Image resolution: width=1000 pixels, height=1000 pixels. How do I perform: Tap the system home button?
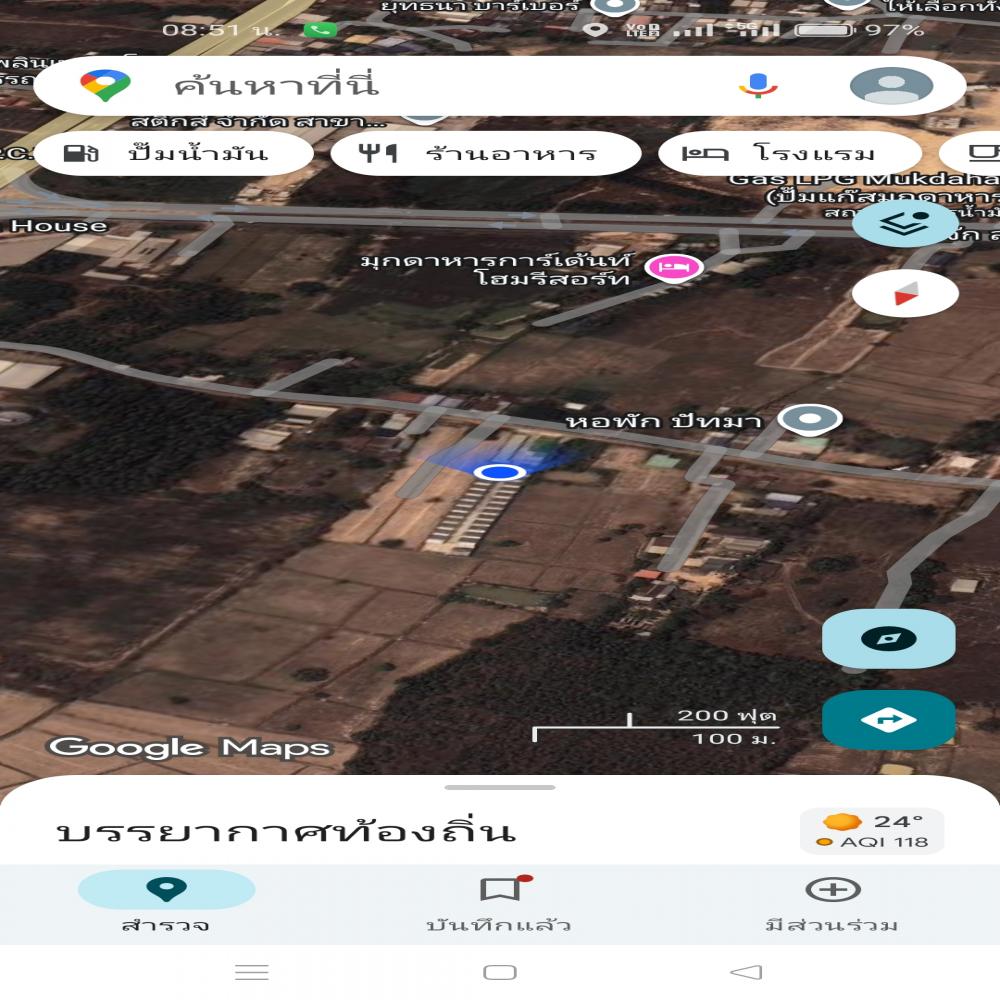(x=500, y=972)
